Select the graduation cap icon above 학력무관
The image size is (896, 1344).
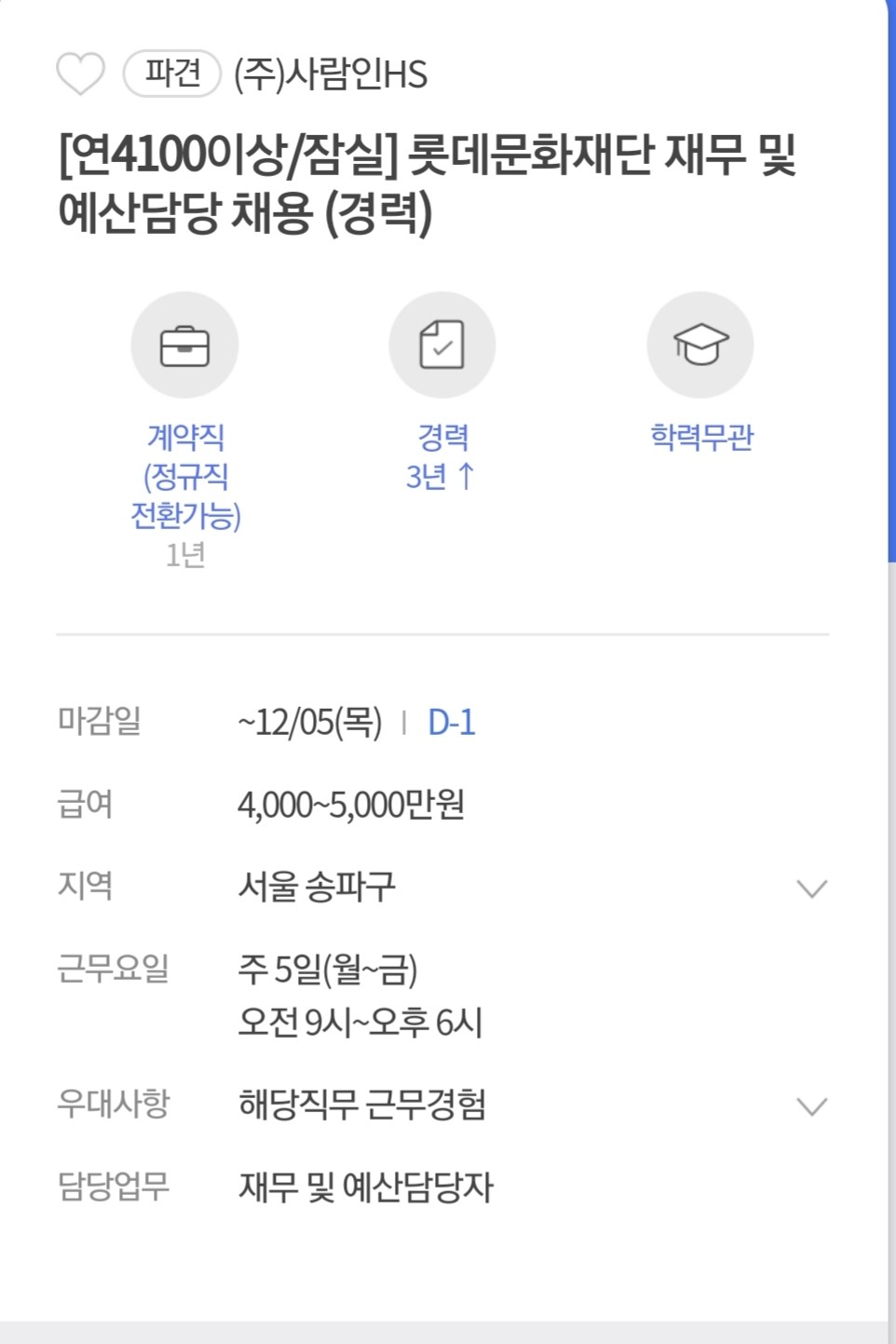pyautogui.click(x=700, y=344)
